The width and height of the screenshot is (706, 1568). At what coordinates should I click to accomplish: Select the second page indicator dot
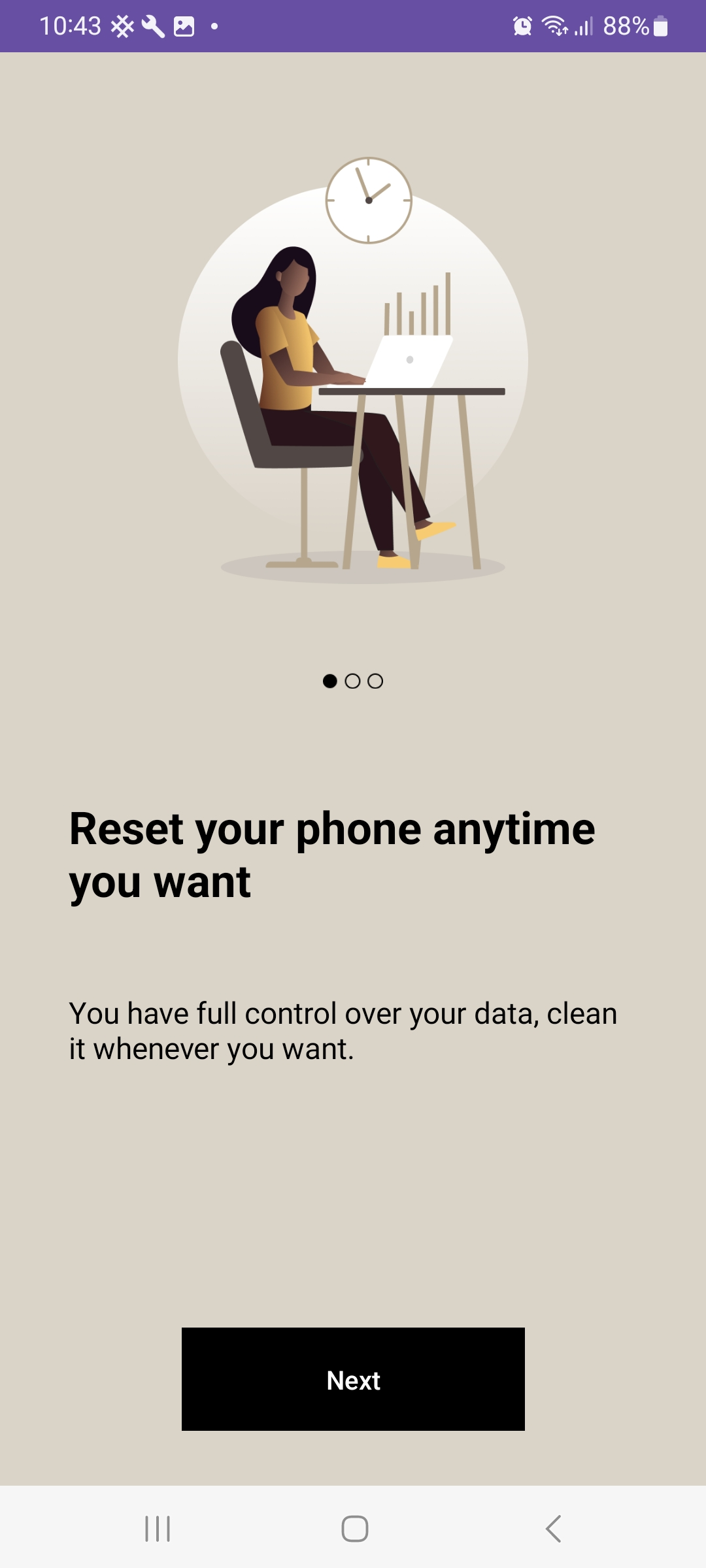352,681
